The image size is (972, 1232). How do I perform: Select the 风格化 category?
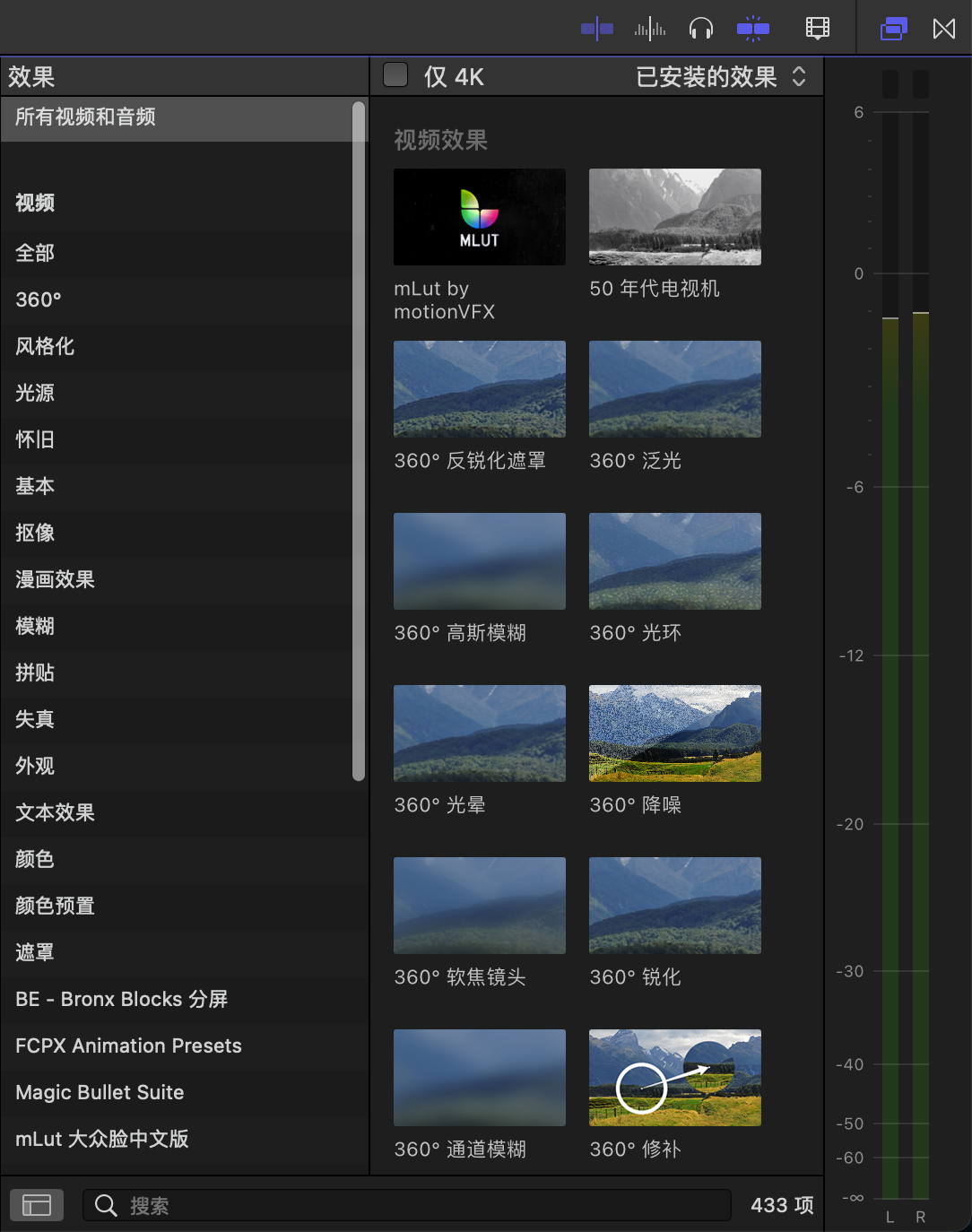(x=45, y=346)
